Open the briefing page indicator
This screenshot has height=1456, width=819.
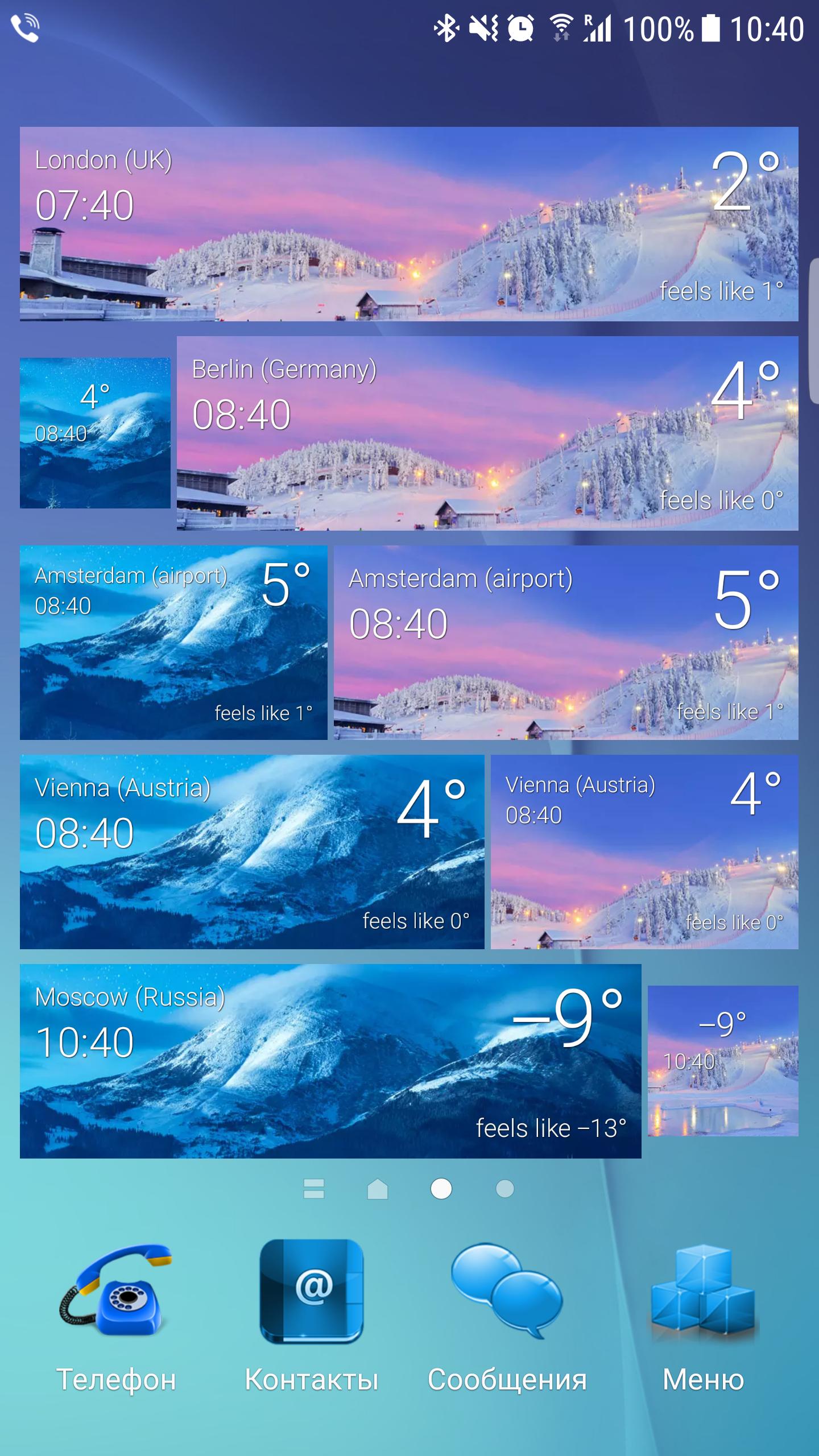314,1189
